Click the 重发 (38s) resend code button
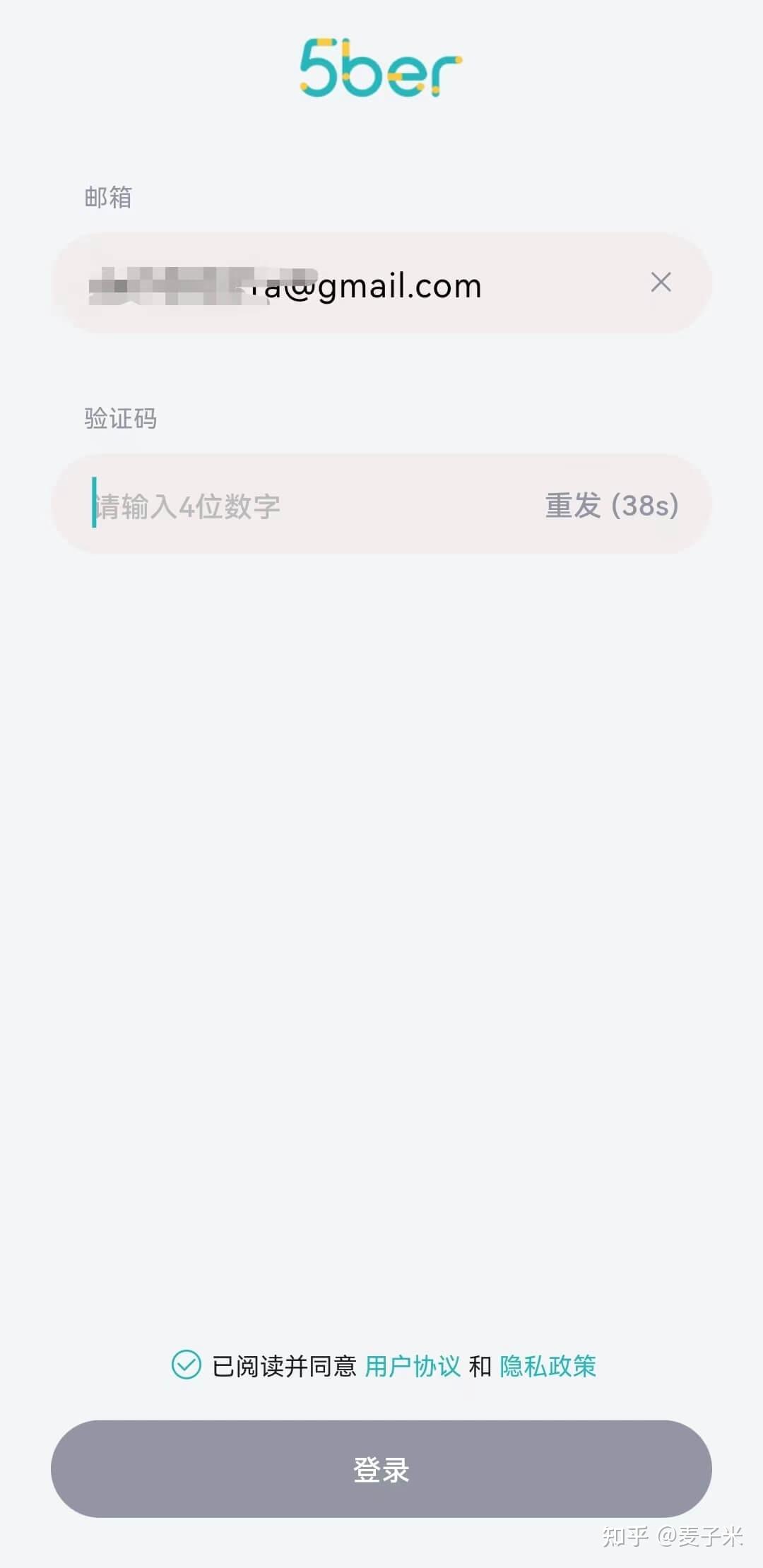Viewport: 763px width, 1568px height. (x=610, y=506)
